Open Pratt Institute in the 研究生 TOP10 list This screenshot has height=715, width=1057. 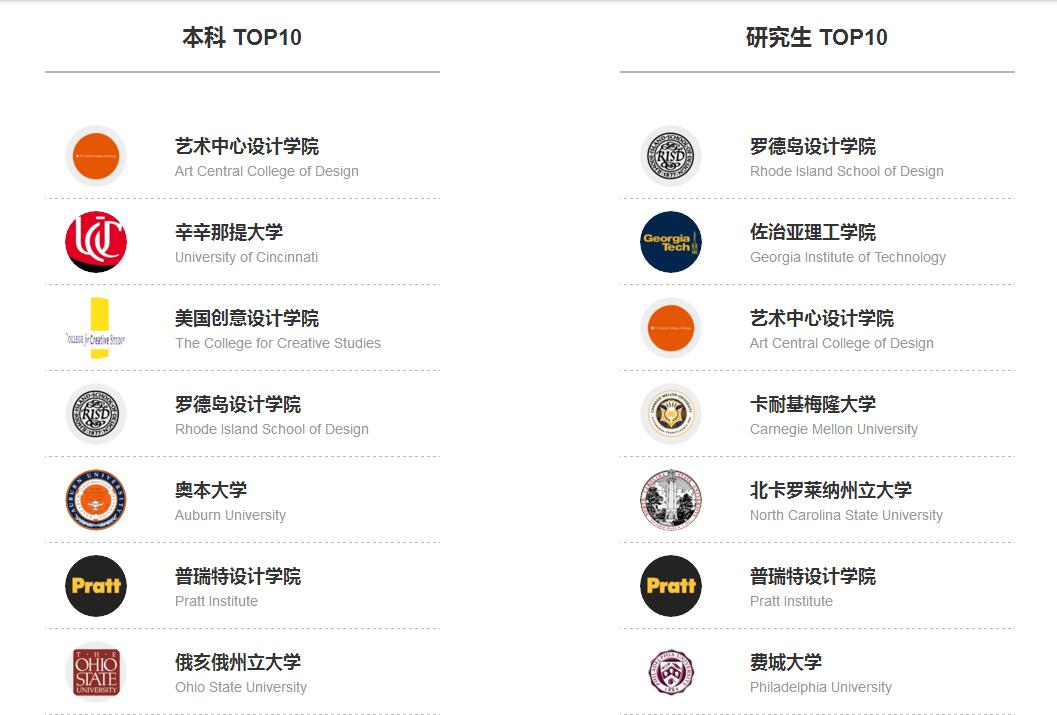pos(813,577)
